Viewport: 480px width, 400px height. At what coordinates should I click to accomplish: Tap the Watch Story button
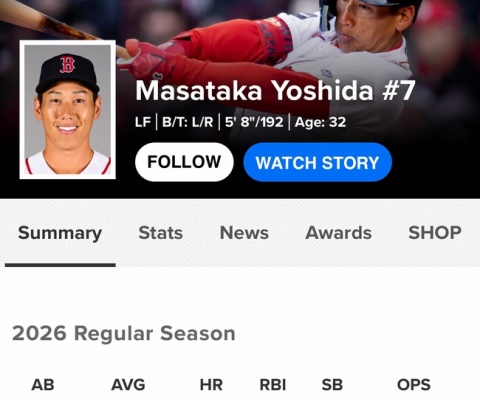pos(317,162)
